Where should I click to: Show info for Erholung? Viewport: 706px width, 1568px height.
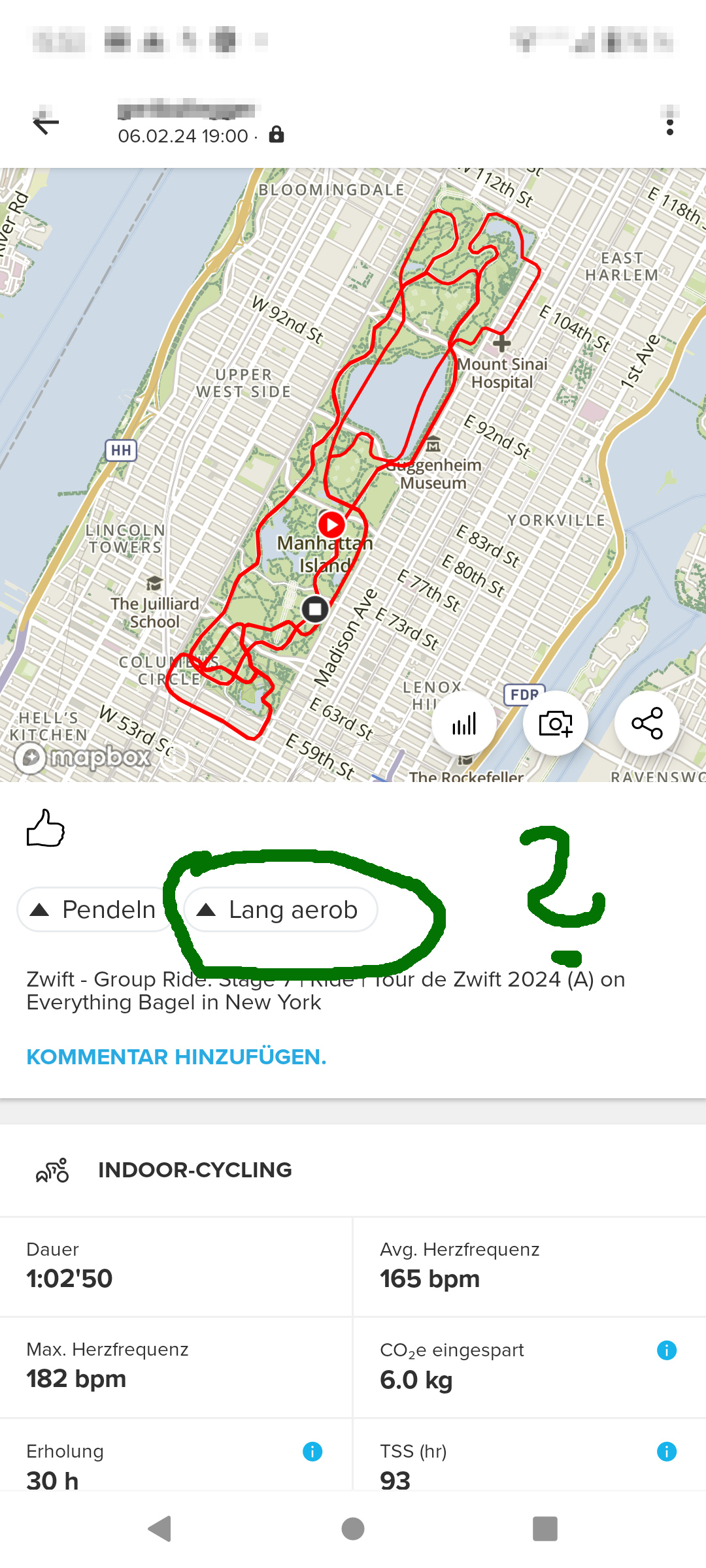tap(312, 1451)
